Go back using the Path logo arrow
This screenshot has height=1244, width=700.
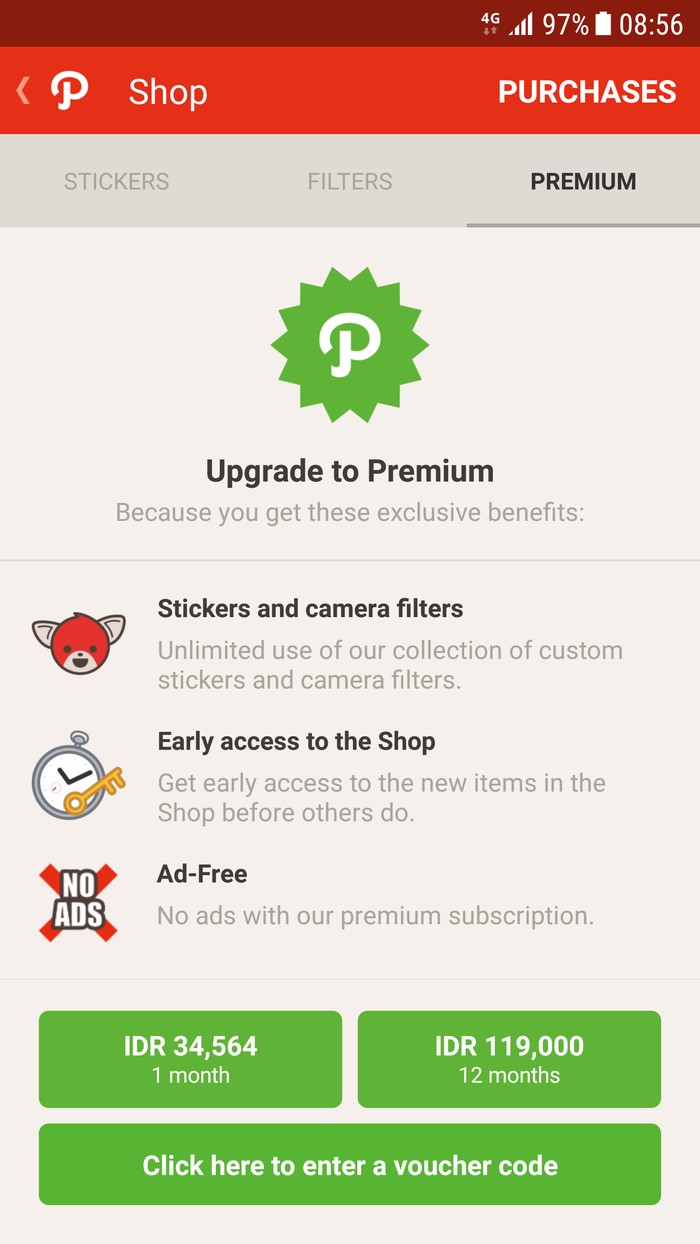coord(52,91)
